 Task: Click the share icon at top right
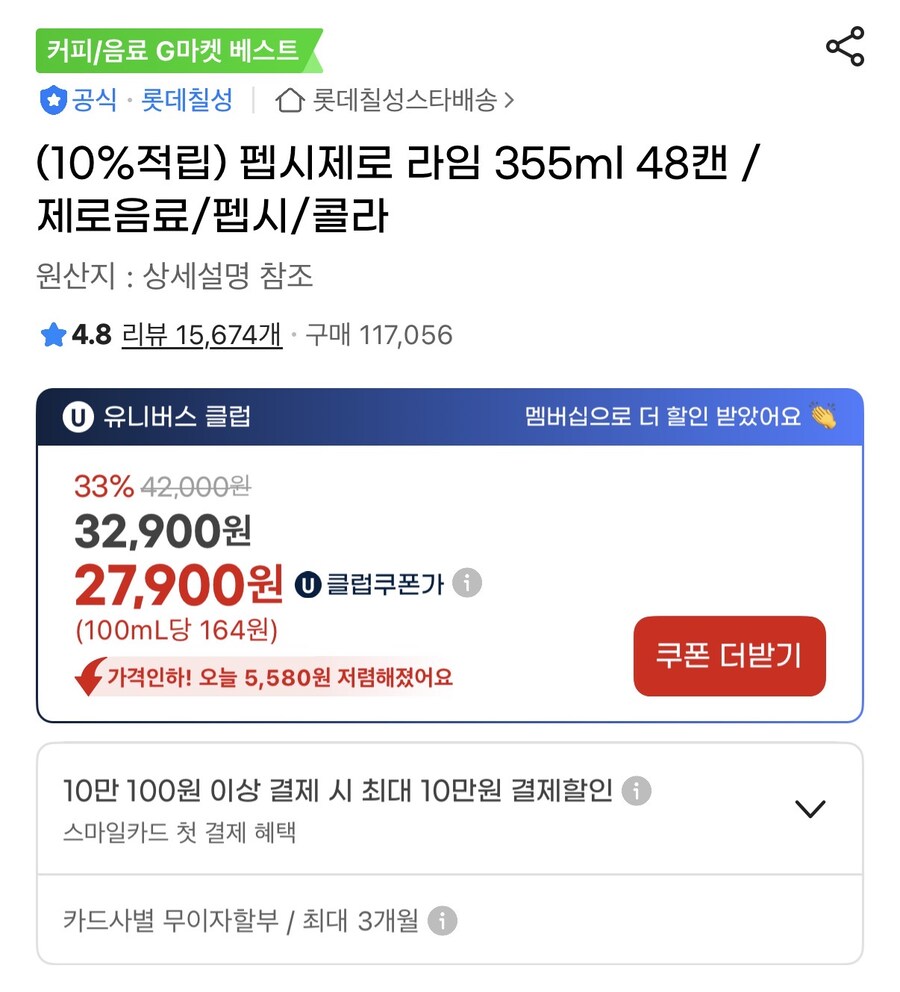click(843, 44)
